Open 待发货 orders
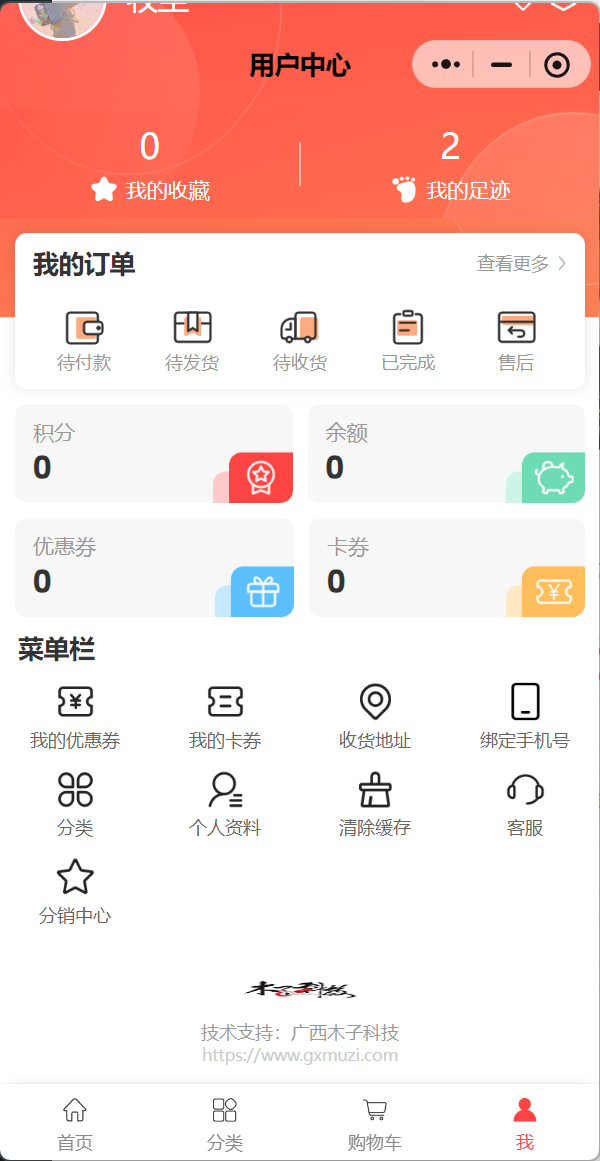Viewport: 600px width, 1161px height. click(192, 340)
